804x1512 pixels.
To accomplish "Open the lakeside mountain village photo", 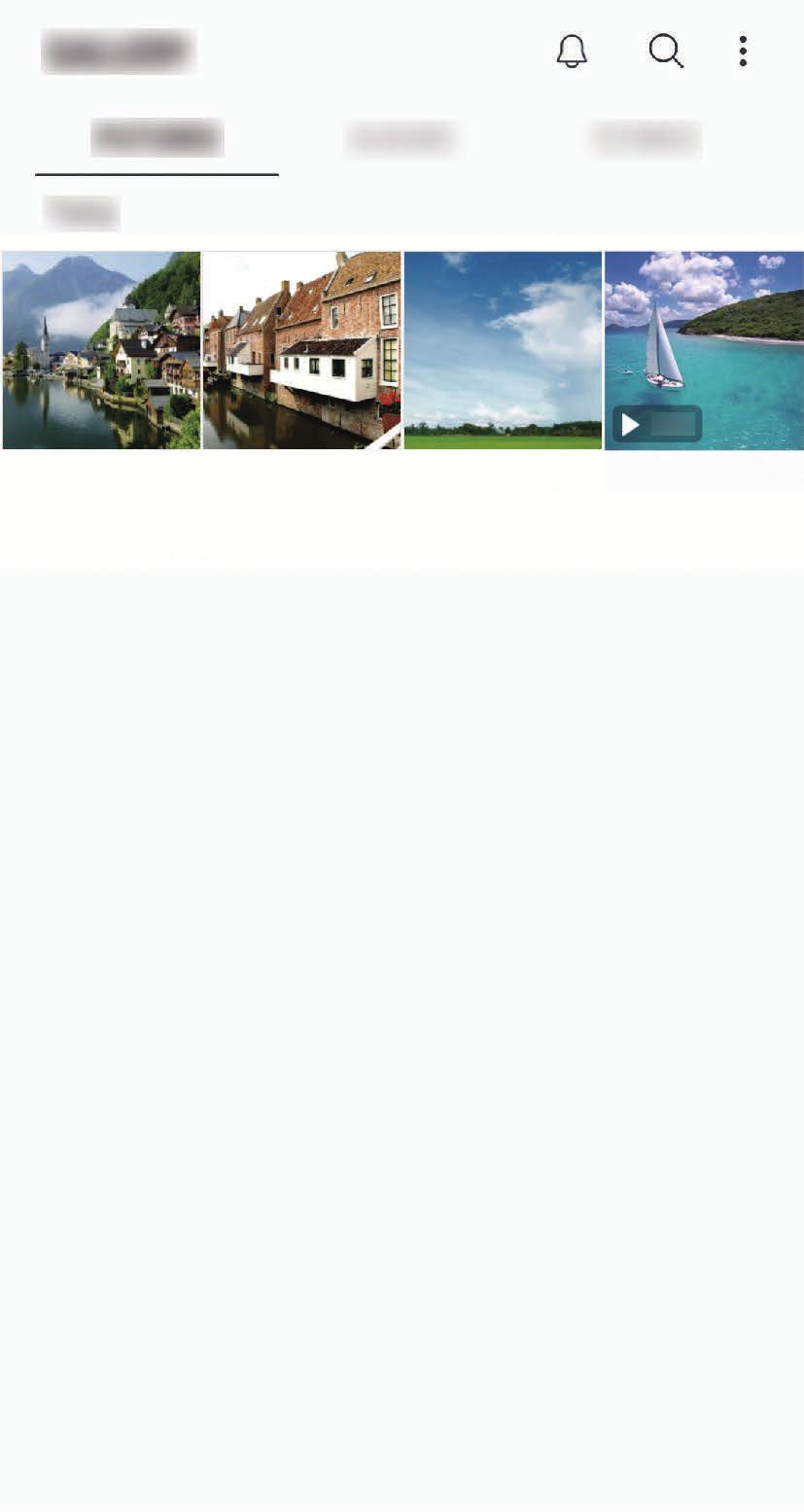I will tap(101, 350).
